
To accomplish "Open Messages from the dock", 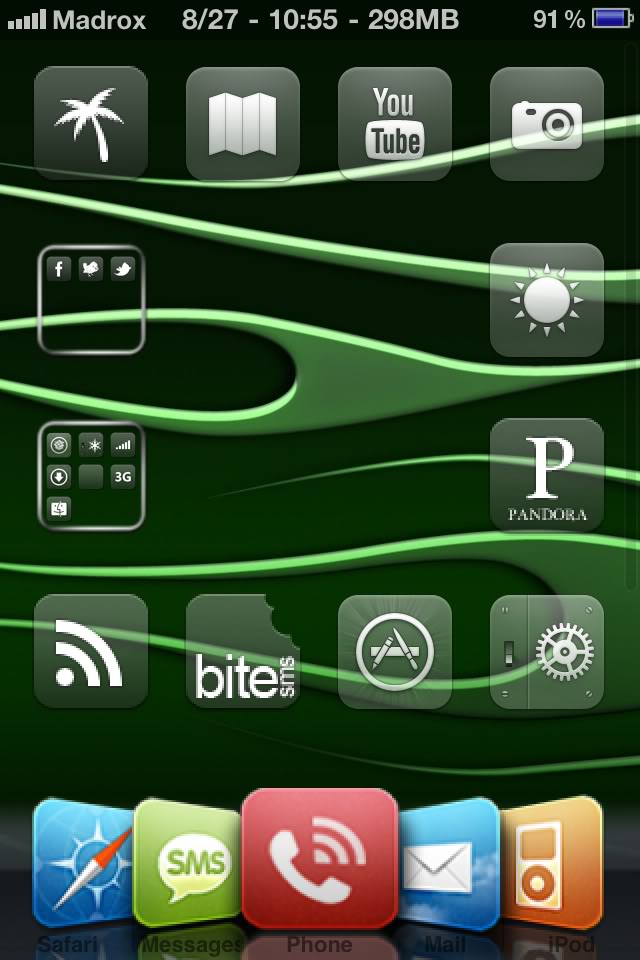I will pyautogui.click(x=190, y=862).
